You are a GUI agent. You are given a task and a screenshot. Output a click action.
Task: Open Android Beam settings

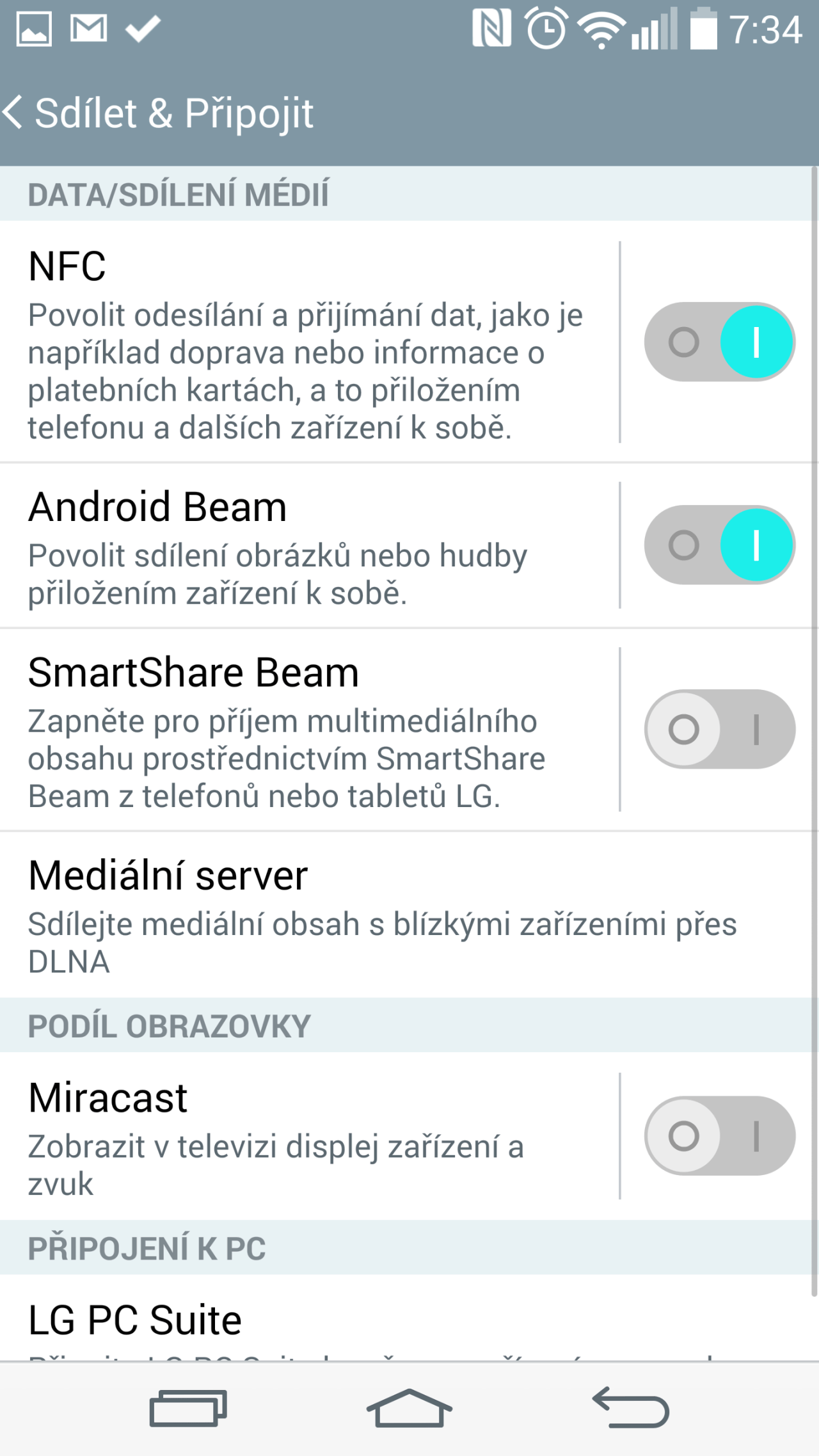tap(307, 546)
